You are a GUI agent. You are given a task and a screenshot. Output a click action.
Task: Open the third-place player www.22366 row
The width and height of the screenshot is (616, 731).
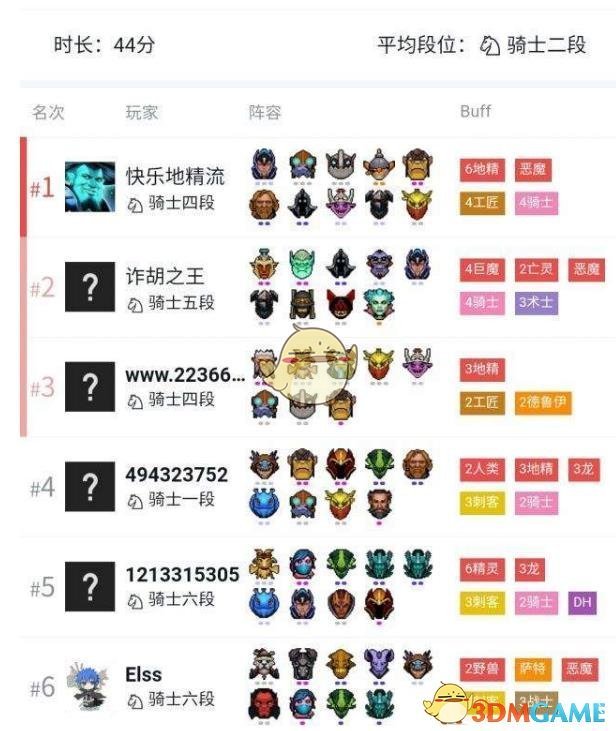pos(184,376)
